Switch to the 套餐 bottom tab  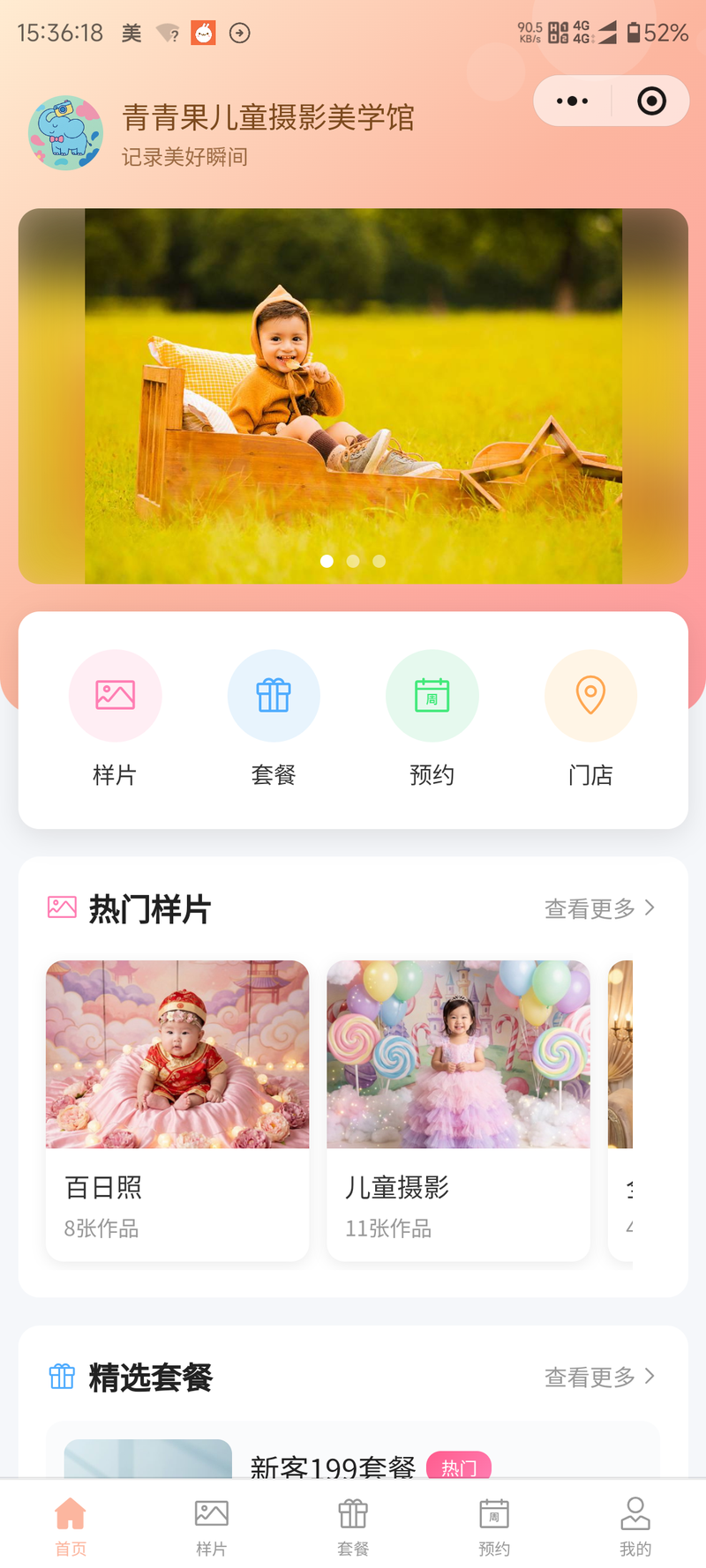(353, 1526)
